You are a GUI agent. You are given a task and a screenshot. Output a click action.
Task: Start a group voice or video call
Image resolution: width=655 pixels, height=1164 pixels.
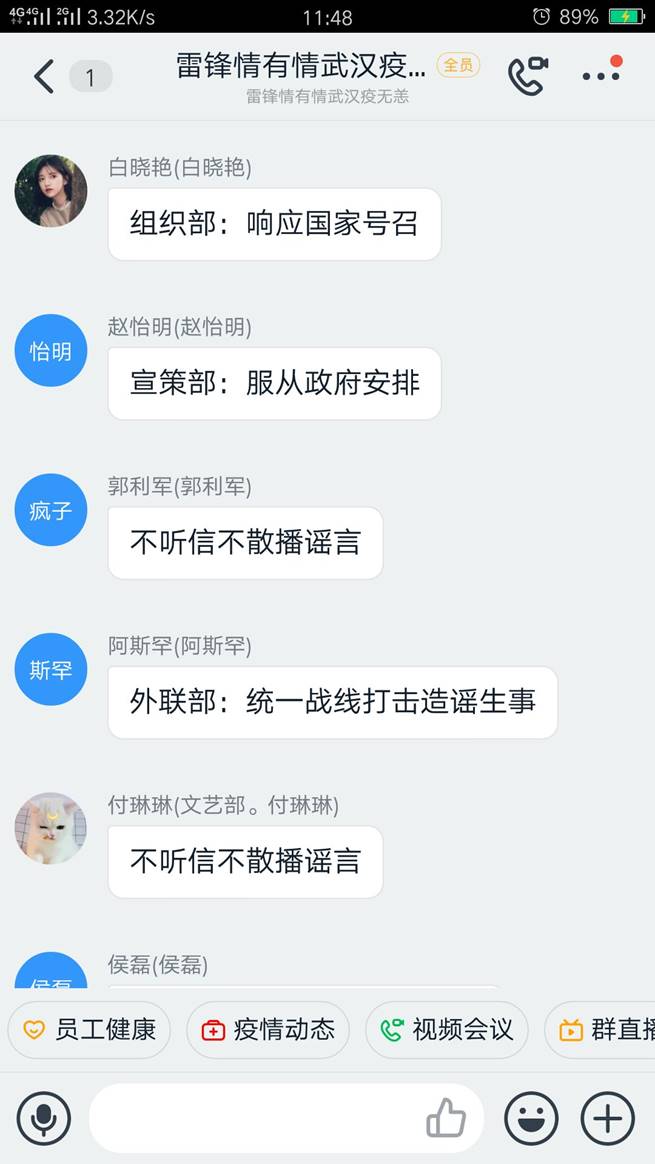527,76
